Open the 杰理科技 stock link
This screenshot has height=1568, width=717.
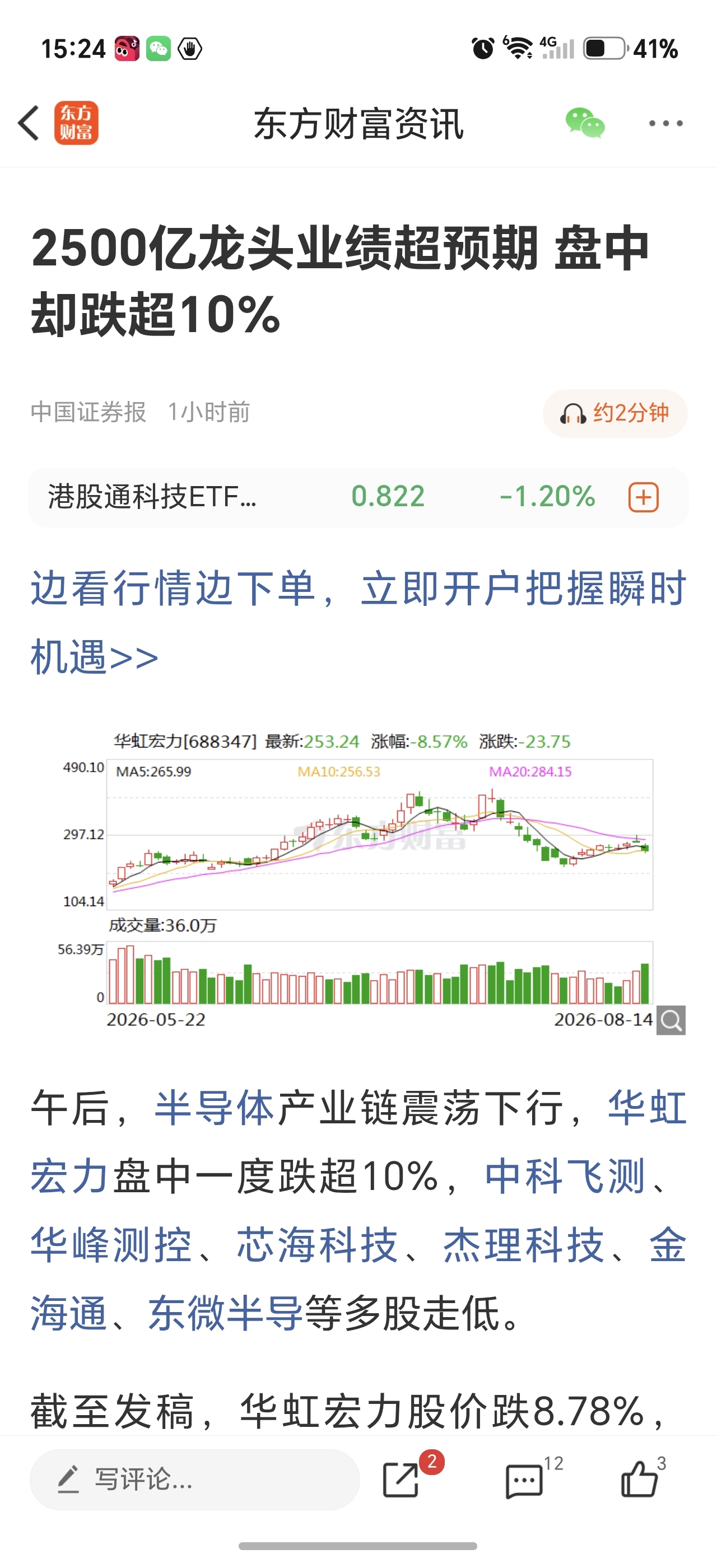click(x=523, y=1245)
